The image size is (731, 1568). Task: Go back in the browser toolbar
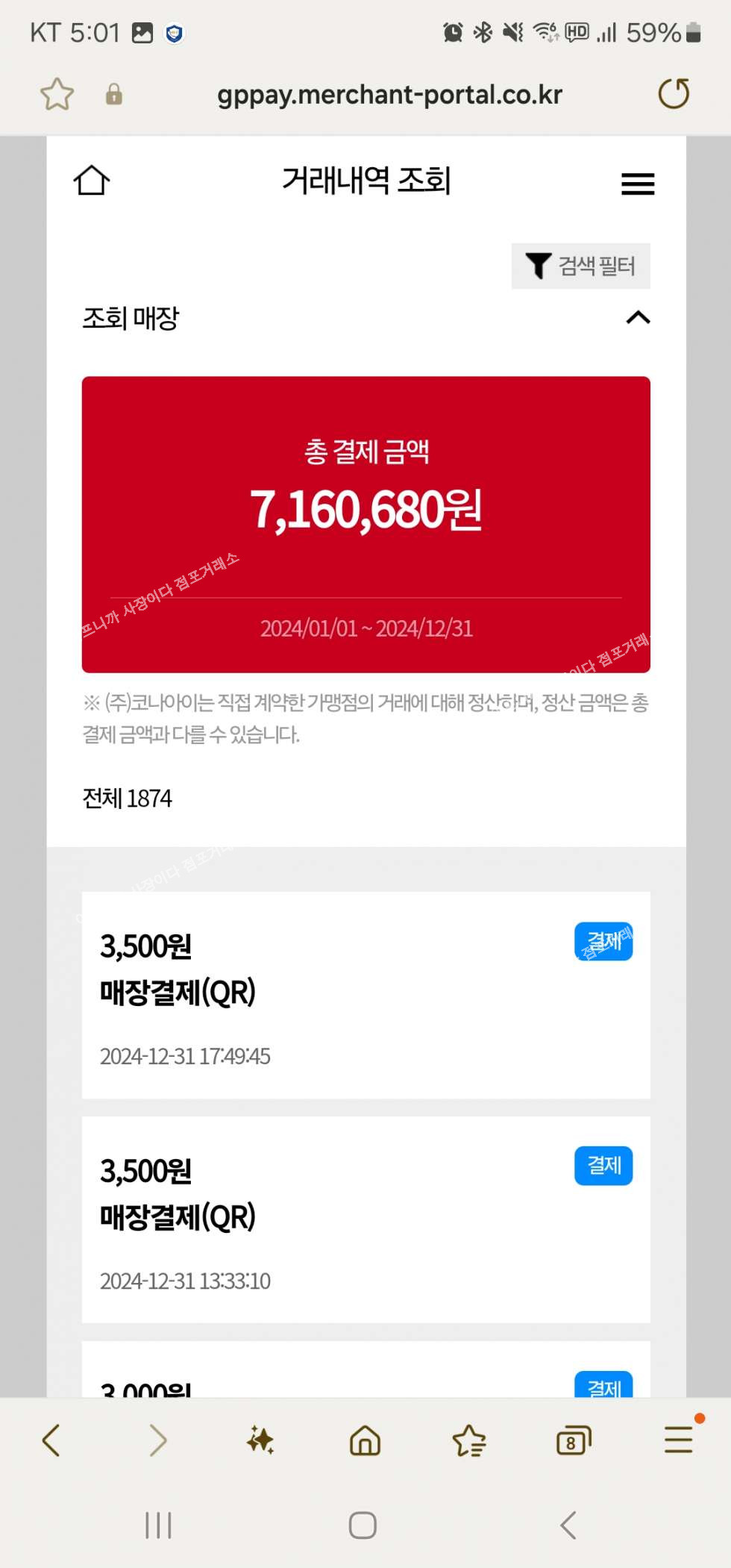[51, 1440]
